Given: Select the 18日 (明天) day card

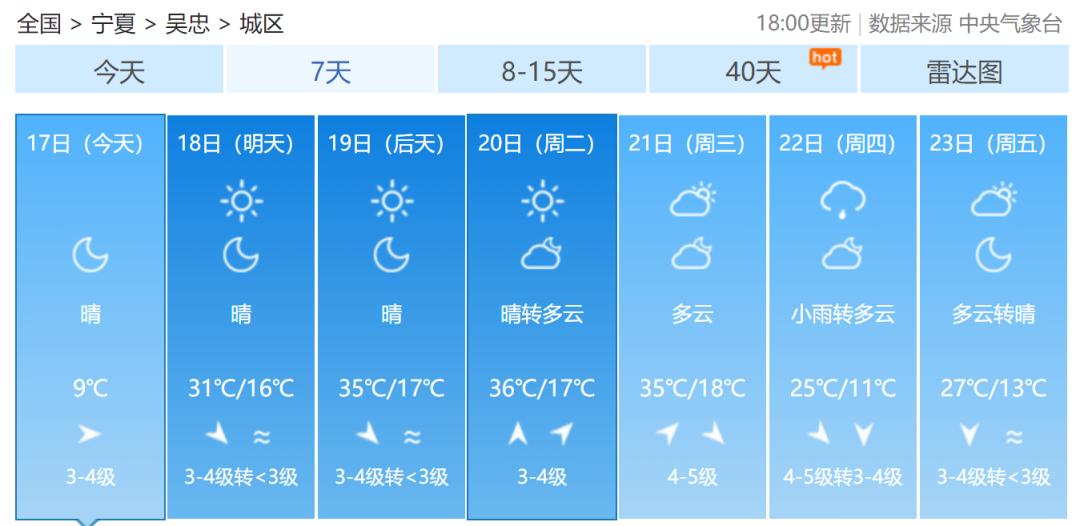Looking at the screenshot, I should coord(240,315).
